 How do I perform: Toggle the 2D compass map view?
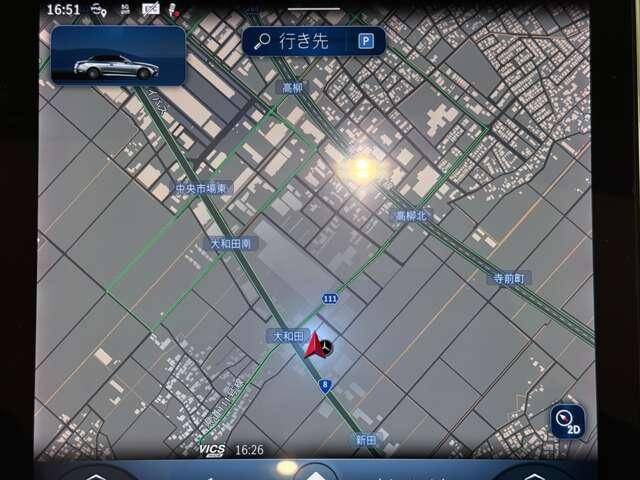[568, 420]
